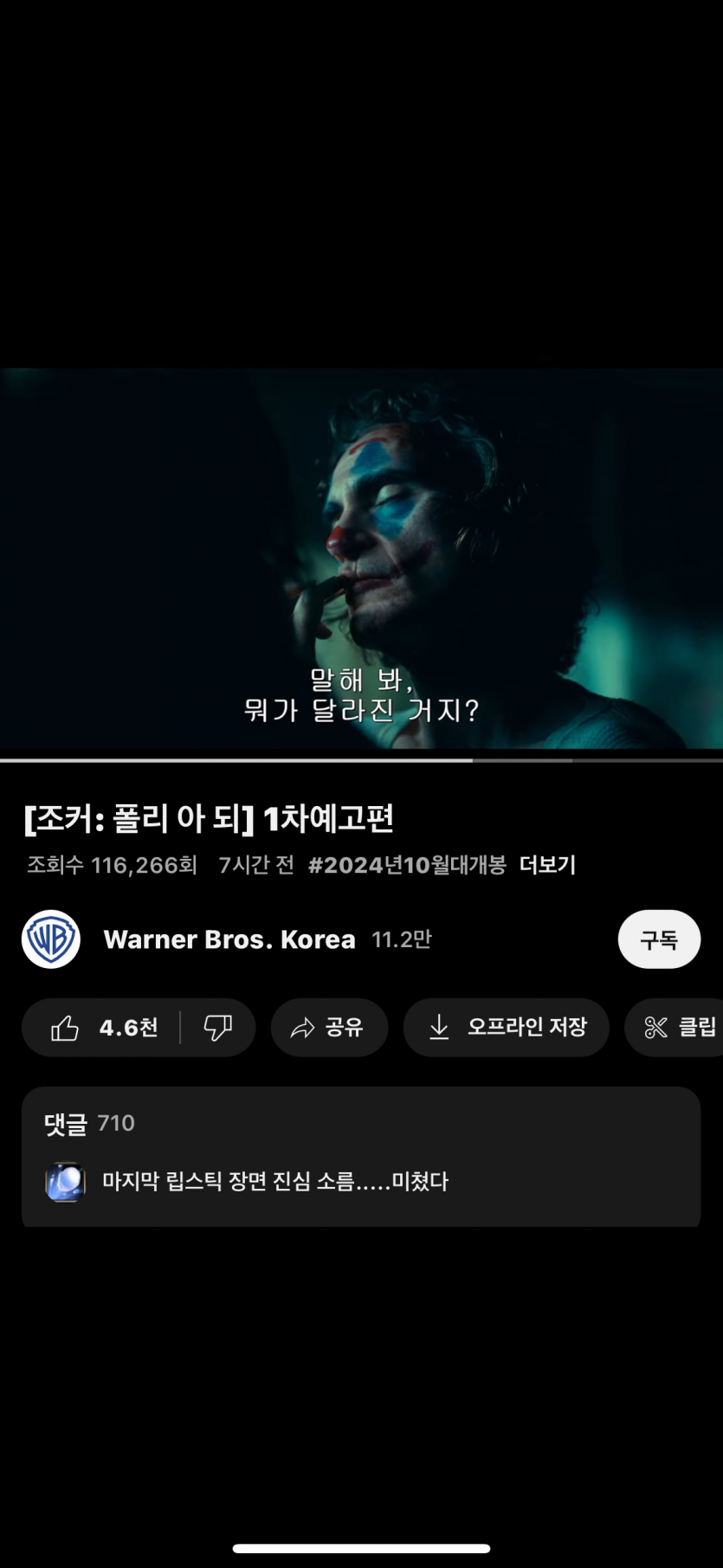Open the #2024년10월대개봉 hashtag
Image resolution: width=723 pixels, height=1568 pixels.
(x=407, y=865)
